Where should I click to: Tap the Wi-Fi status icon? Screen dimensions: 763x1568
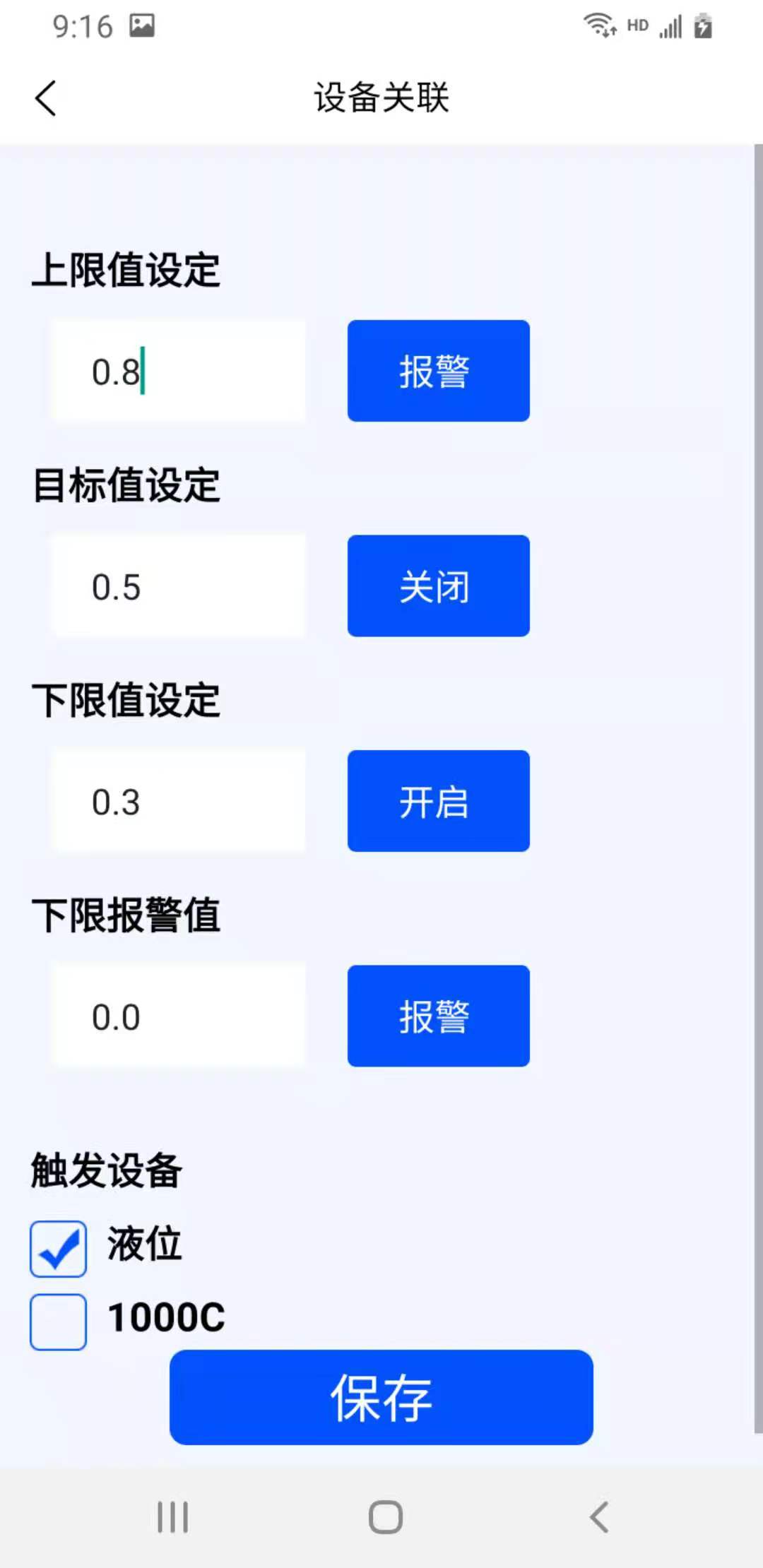[599, 25]
